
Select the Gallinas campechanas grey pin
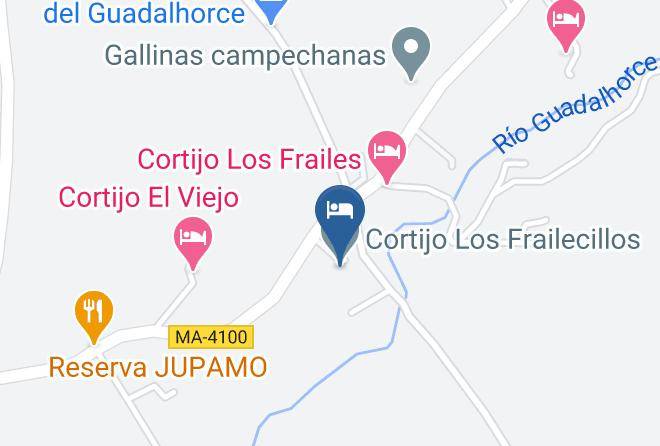[x=411, y=53]
